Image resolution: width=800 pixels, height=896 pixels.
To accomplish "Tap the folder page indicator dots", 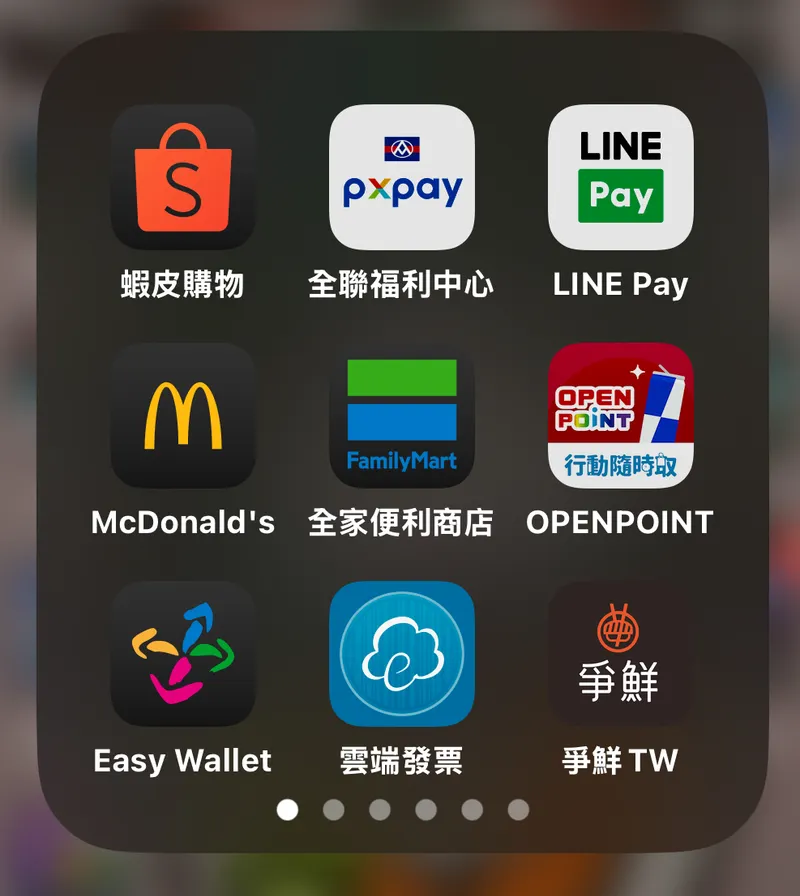I will [402, 809].
